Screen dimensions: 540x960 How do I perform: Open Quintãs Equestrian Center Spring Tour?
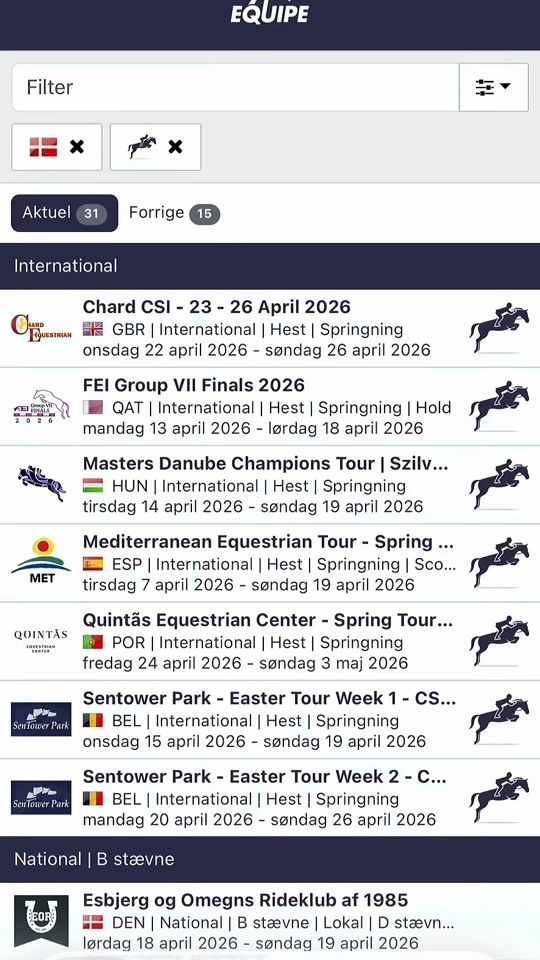(270, 642)
